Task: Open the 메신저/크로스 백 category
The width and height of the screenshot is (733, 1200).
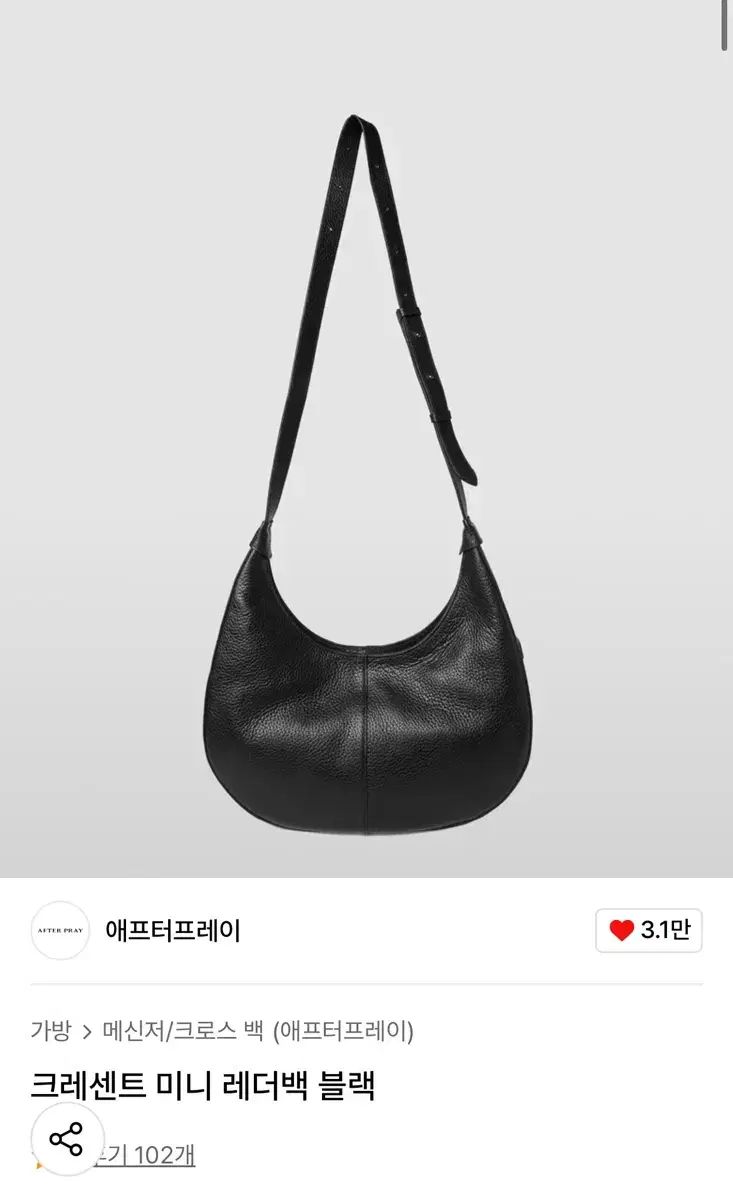Action: point(183,1030)
